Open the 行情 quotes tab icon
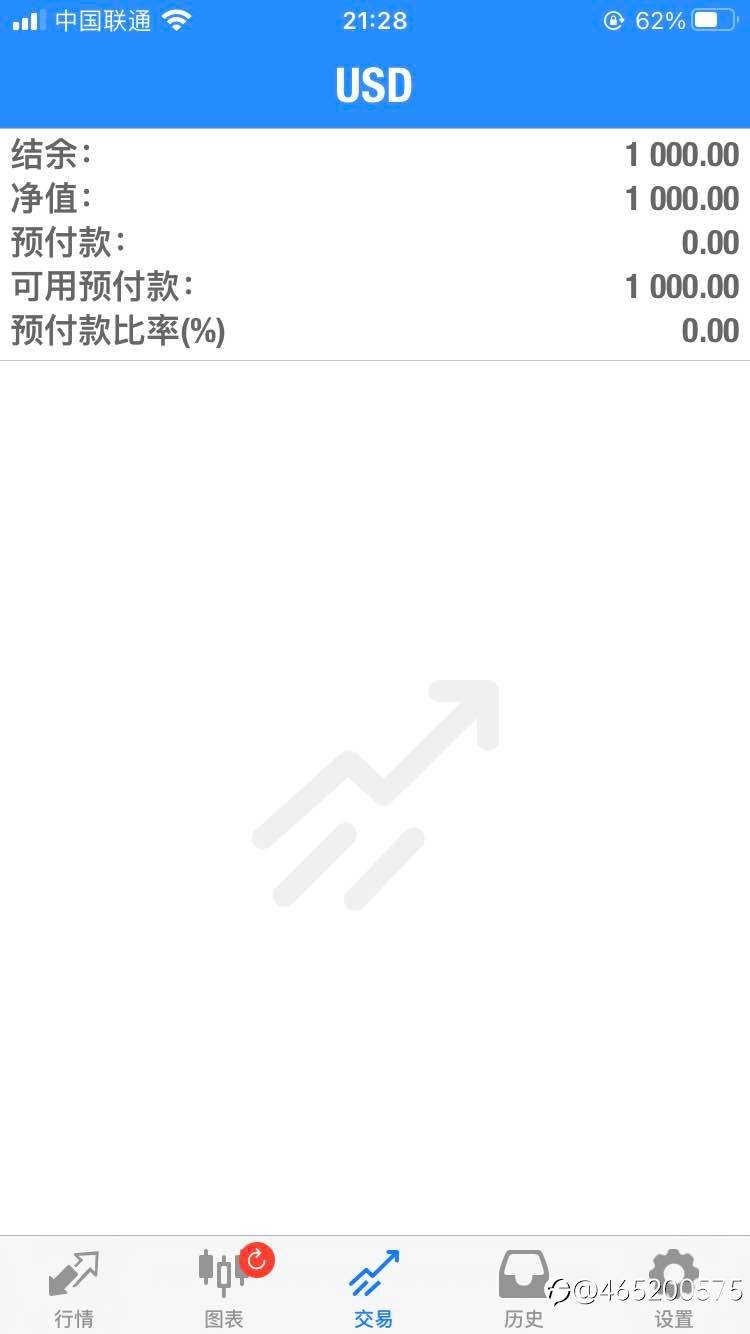The image size is (750, 1334). pos(74,1272)
